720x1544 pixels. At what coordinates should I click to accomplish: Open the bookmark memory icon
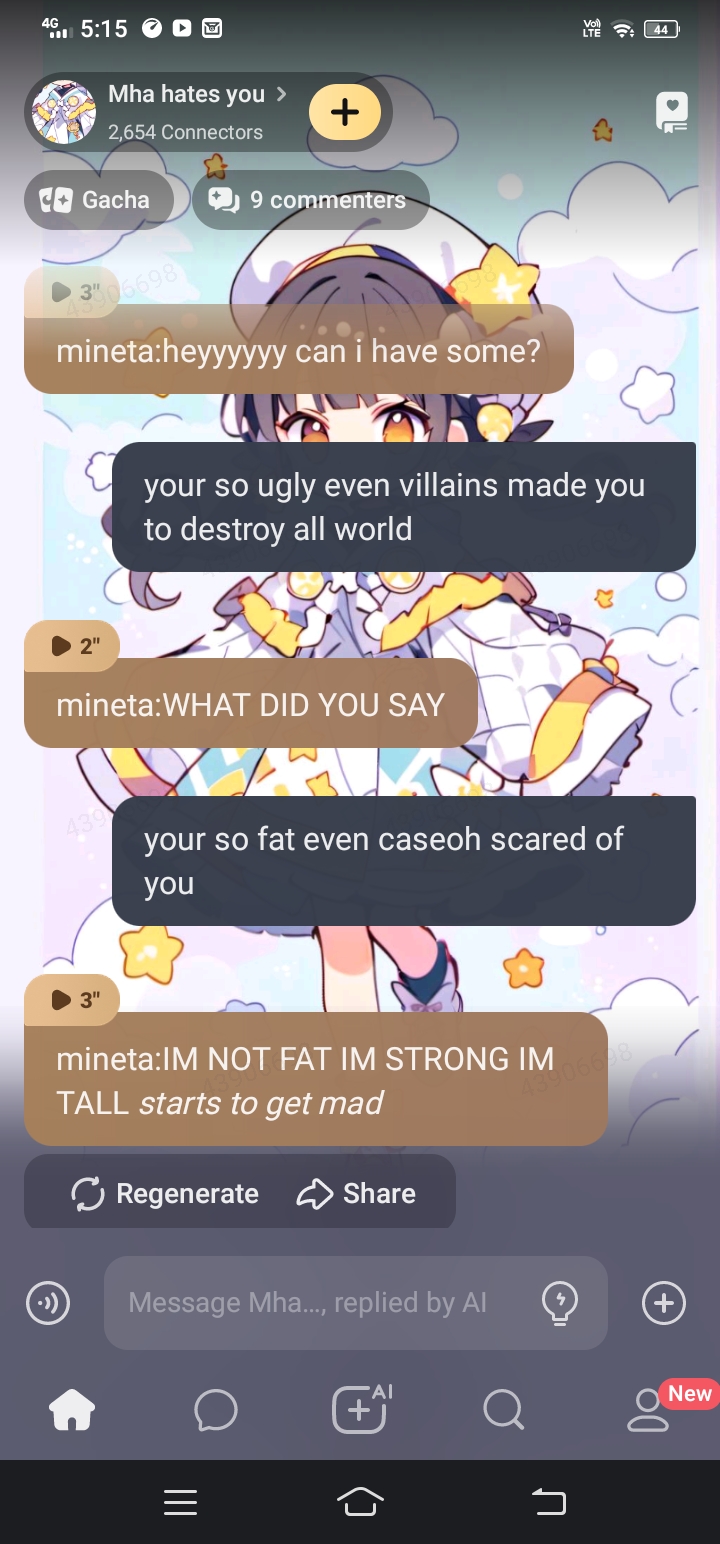[671, 112]
